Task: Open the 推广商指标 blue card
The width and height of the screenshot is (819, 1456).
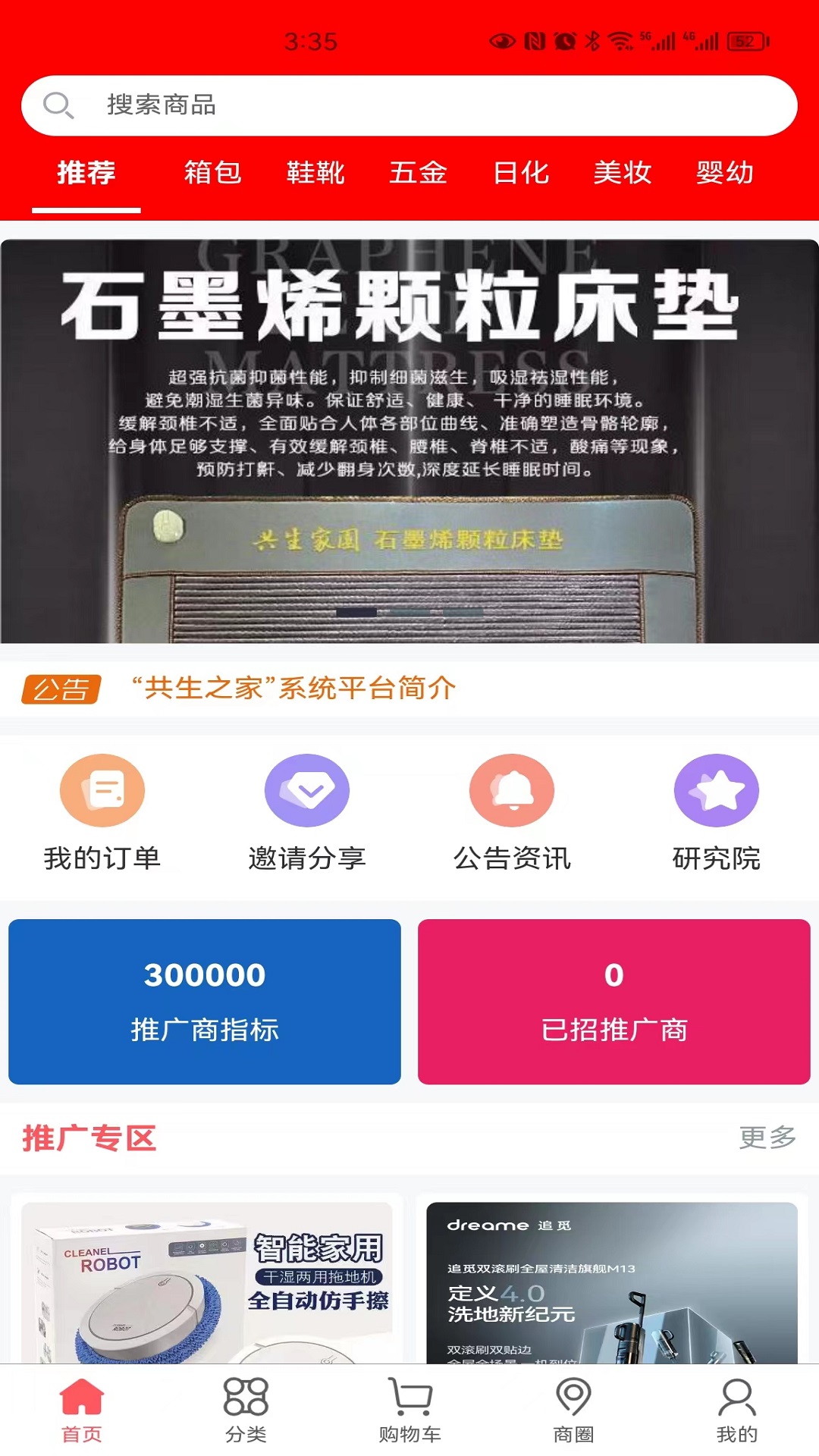Action: point(205,1001)
